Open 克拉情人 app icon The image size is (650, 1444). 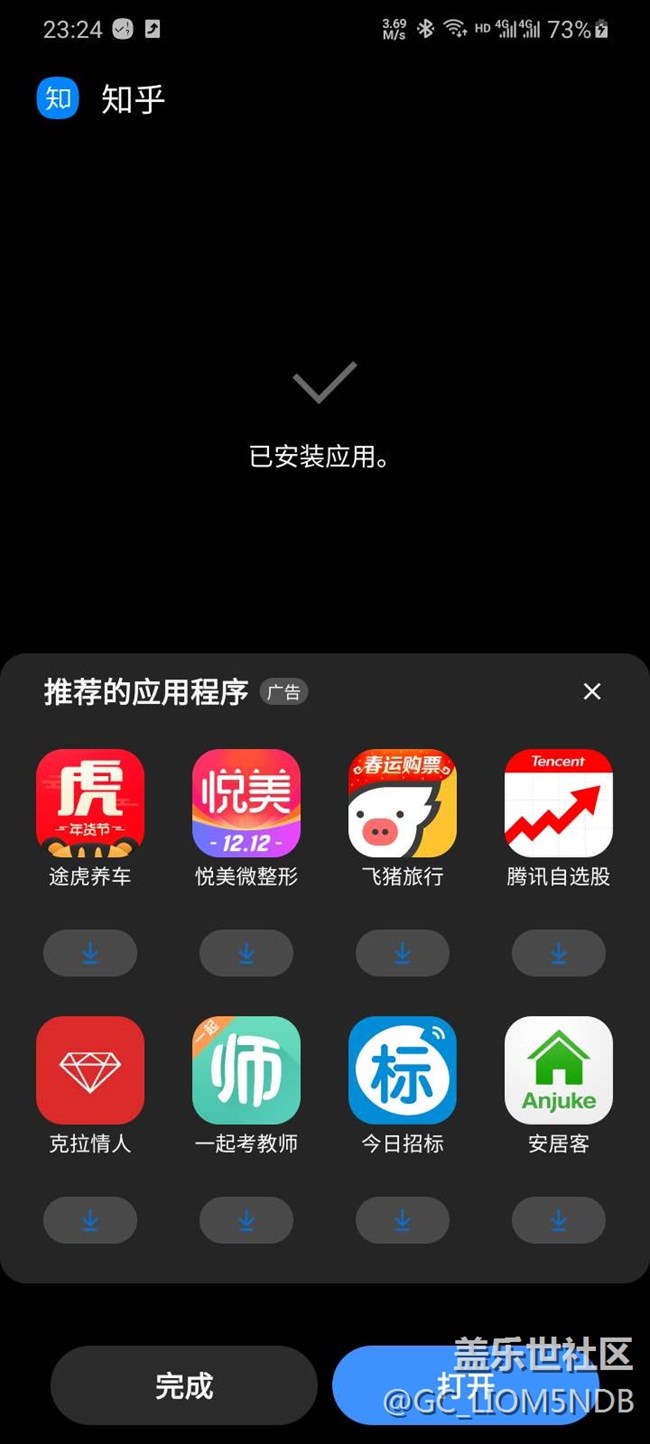point(90,1070)
